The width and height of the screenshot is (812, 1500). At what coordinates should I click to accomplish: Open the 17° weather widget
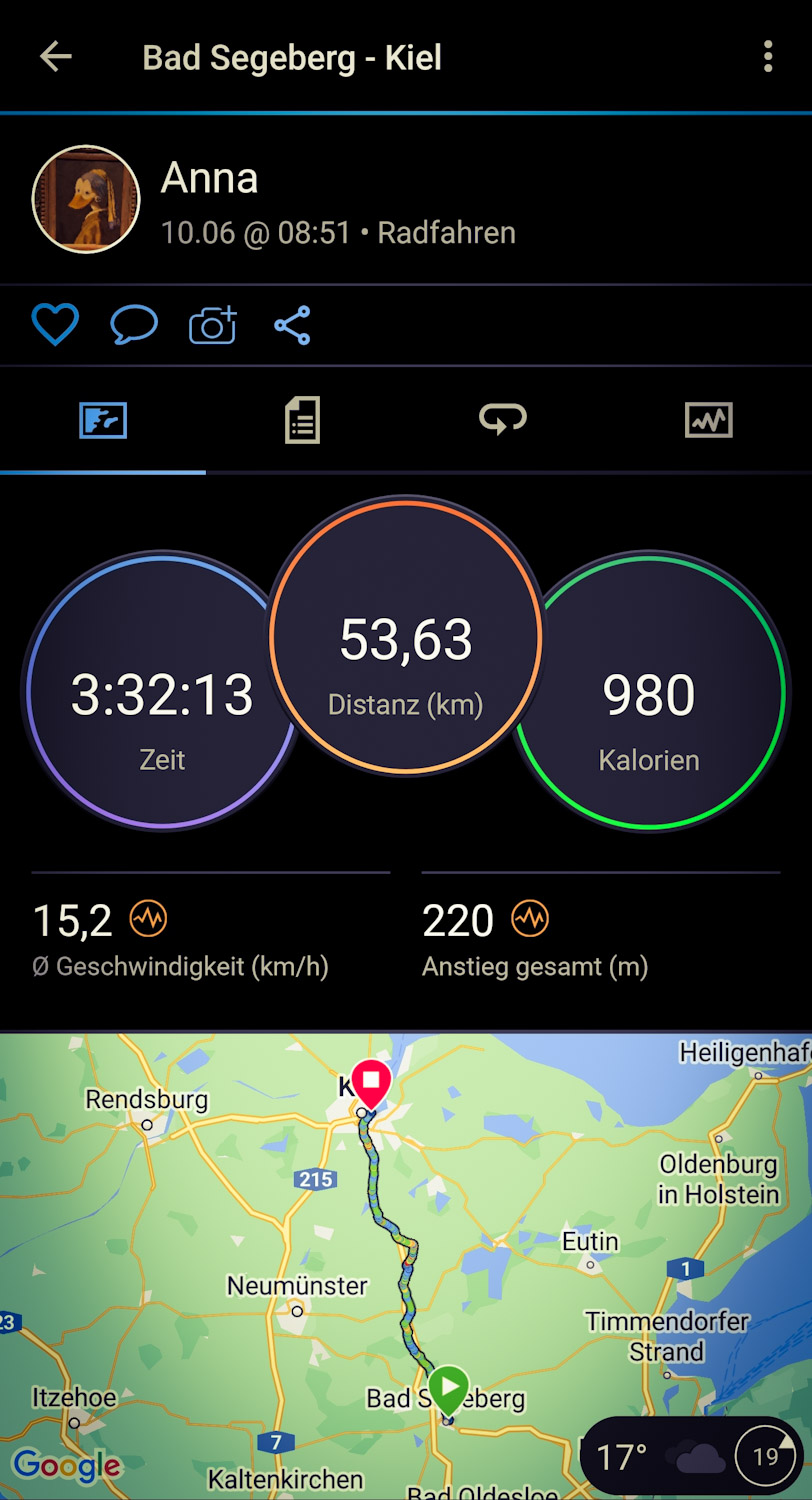tap(692, 1456)
